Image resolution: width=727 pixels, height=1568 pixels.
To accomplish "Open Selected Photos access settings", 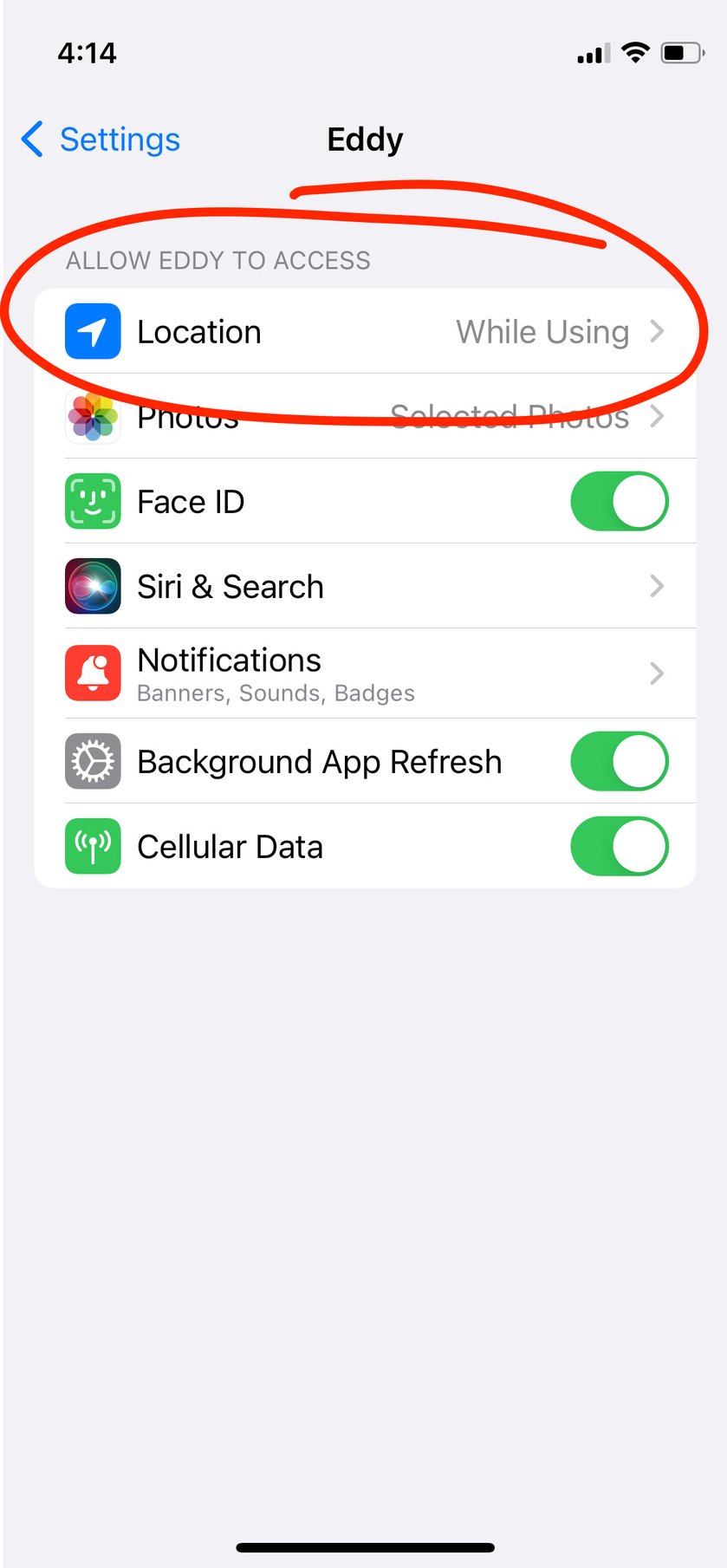I will click(364, 417).
